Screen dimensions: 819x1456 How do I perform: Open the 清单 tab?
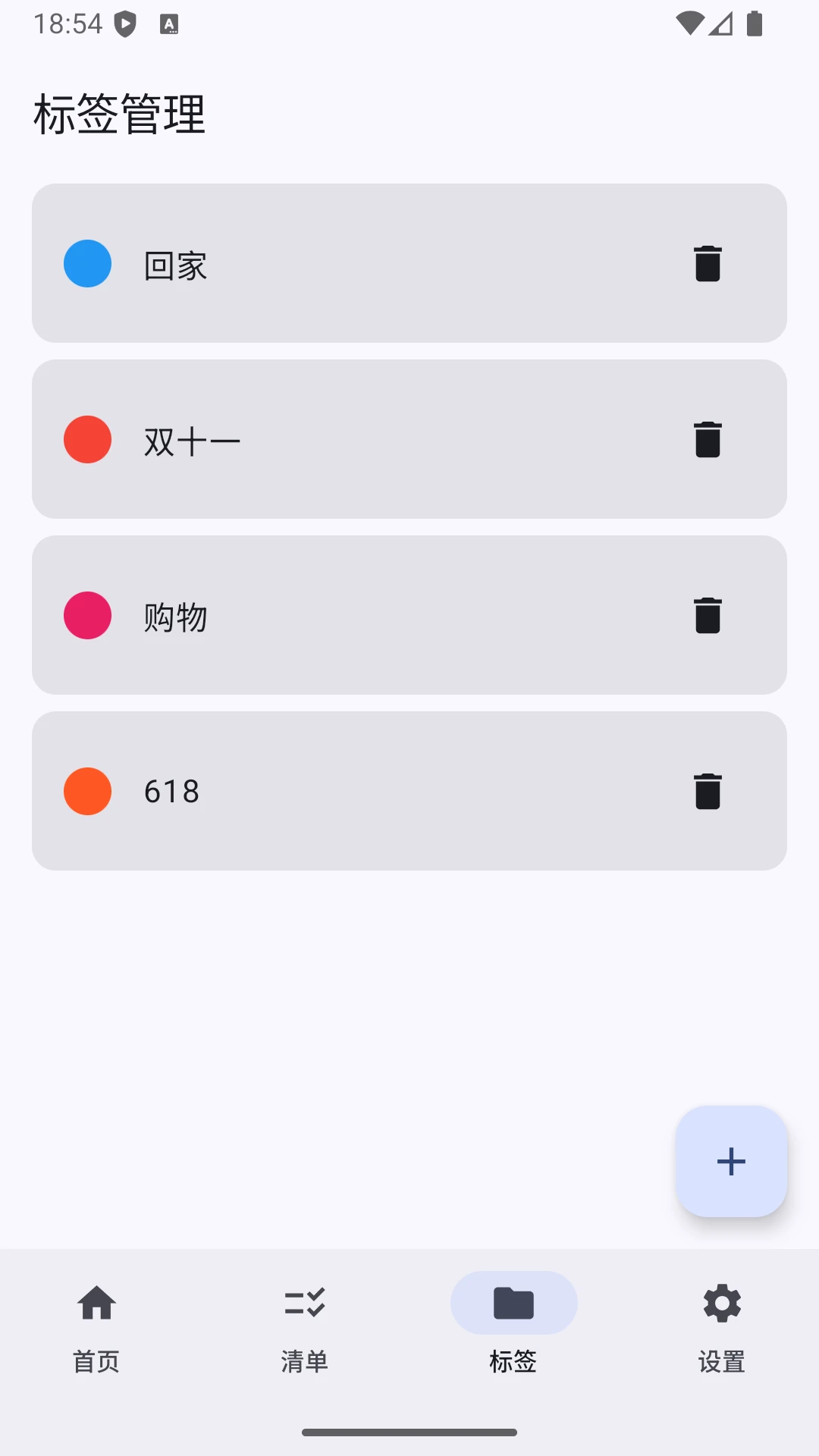point(305,1325)
